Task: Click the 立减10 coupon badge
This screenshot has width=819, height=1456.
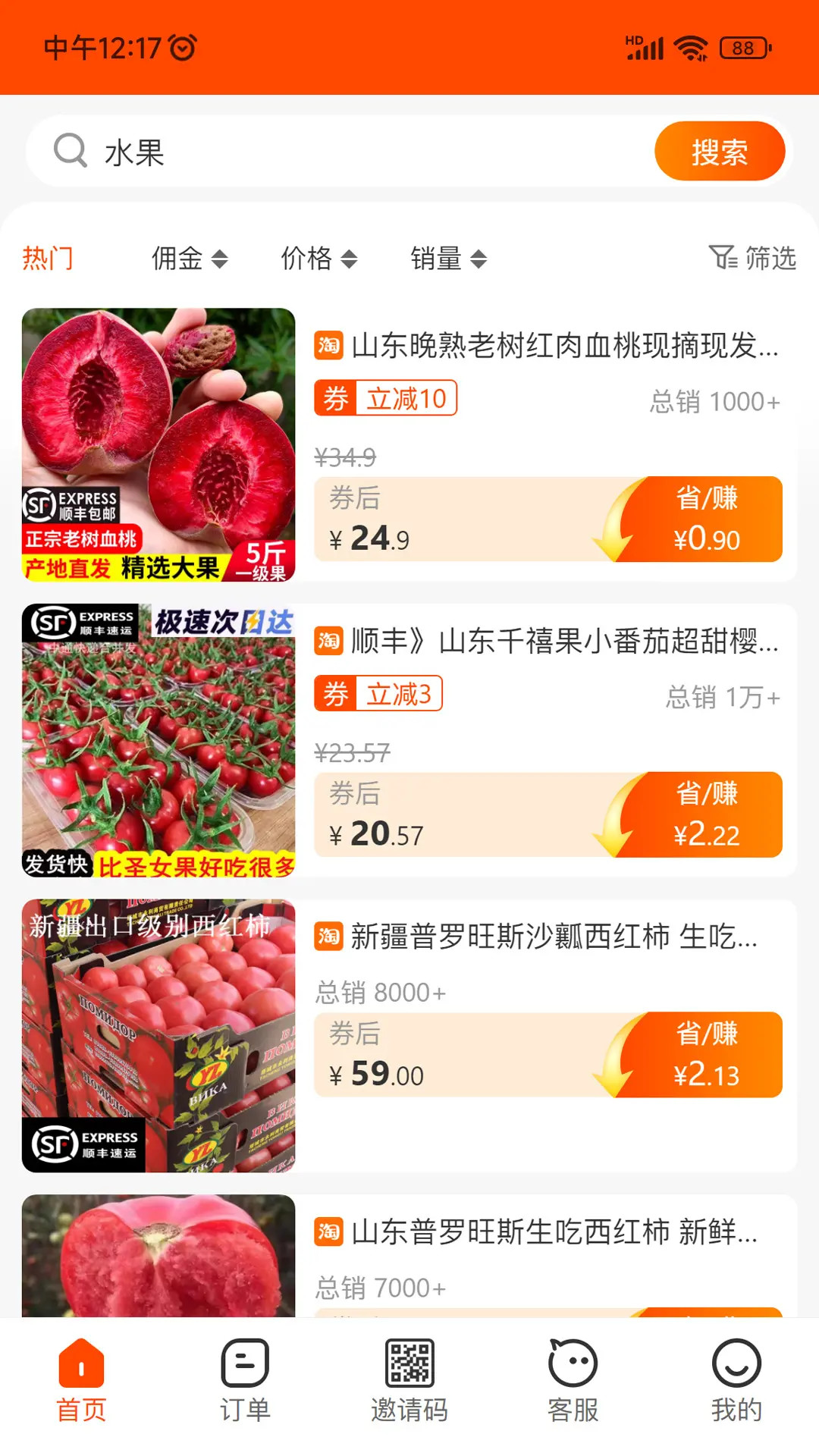Action: [385, 400]
